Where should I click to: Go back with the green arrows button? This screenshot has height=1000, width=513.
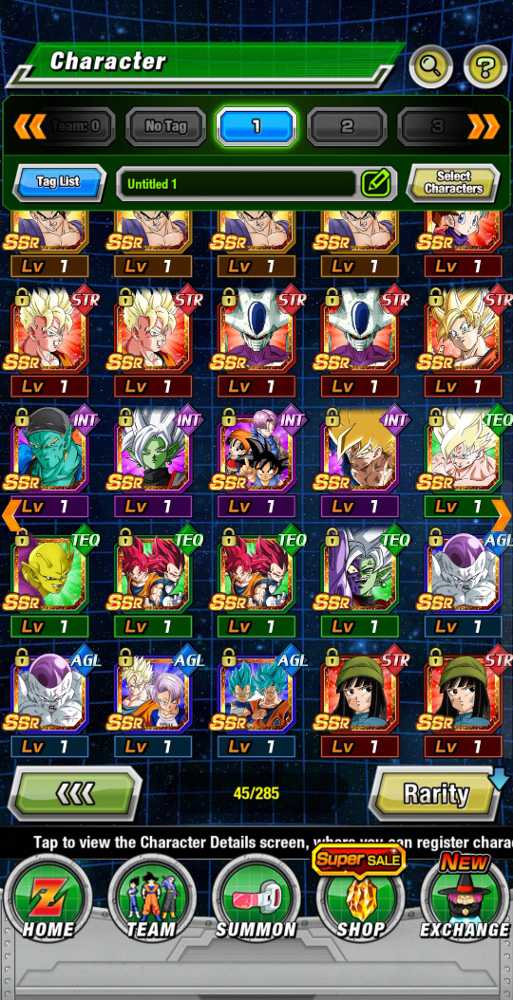(x=75, y=794)
